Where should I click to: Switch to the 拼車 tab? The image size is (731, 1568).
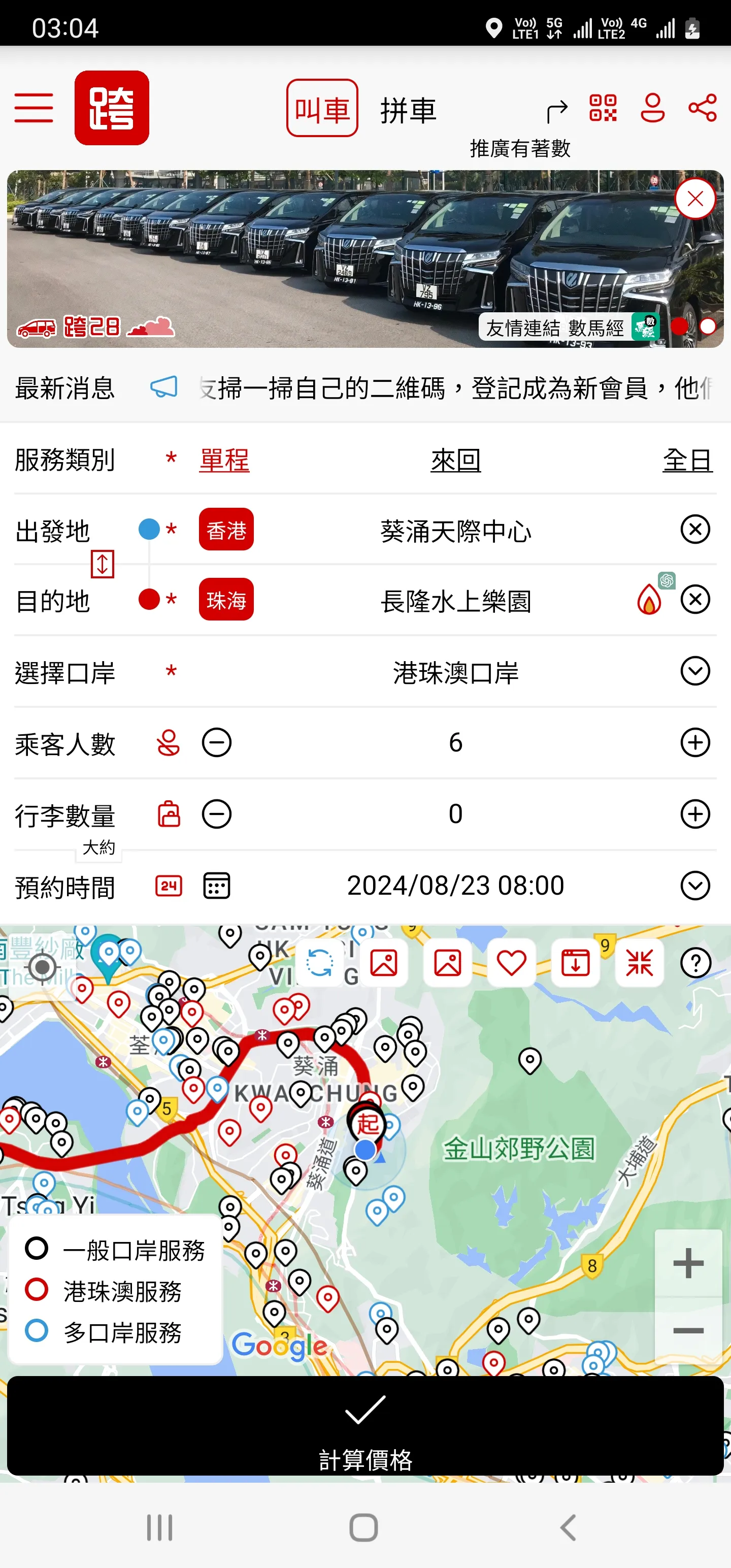(407, 111)
